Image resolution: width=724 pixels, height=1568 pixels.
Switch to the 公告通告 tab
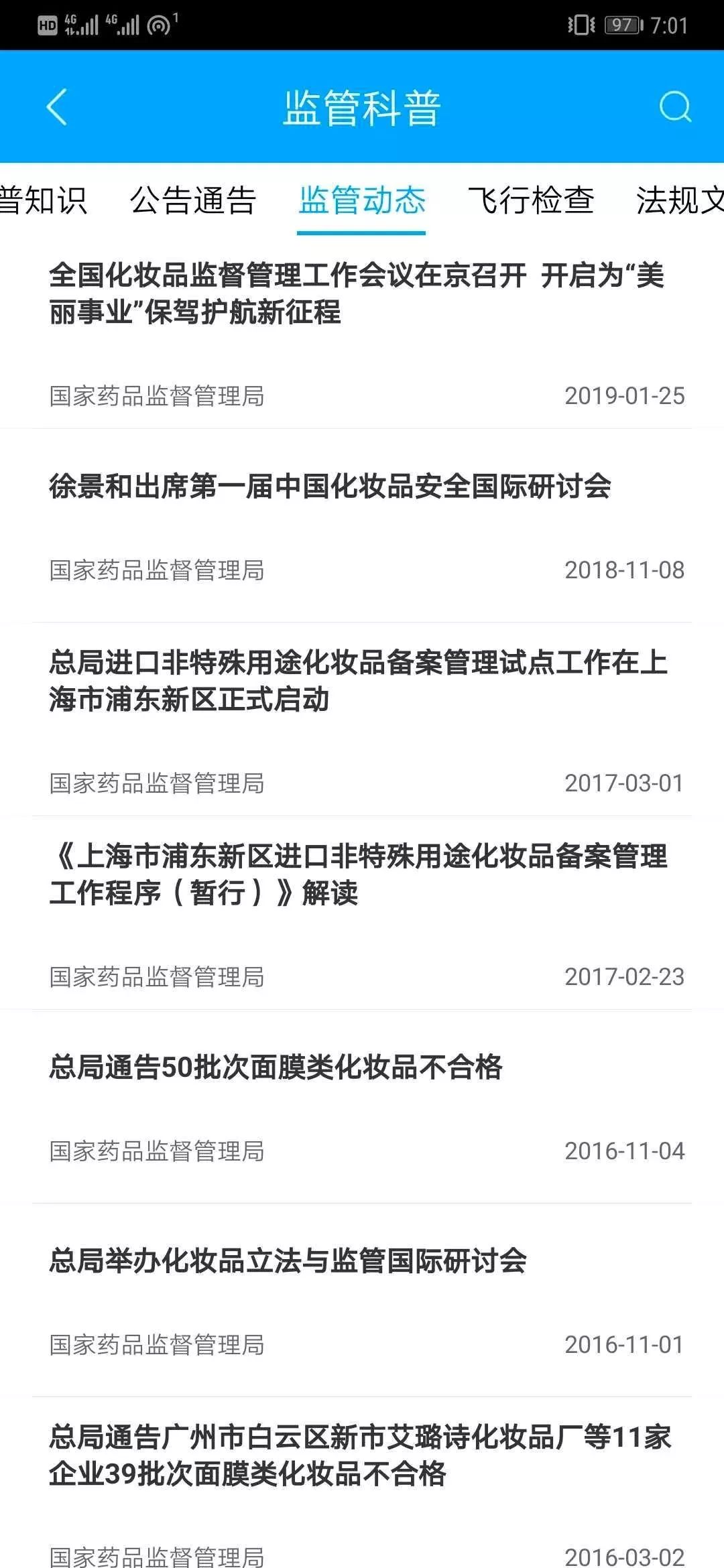coord(193,200)
